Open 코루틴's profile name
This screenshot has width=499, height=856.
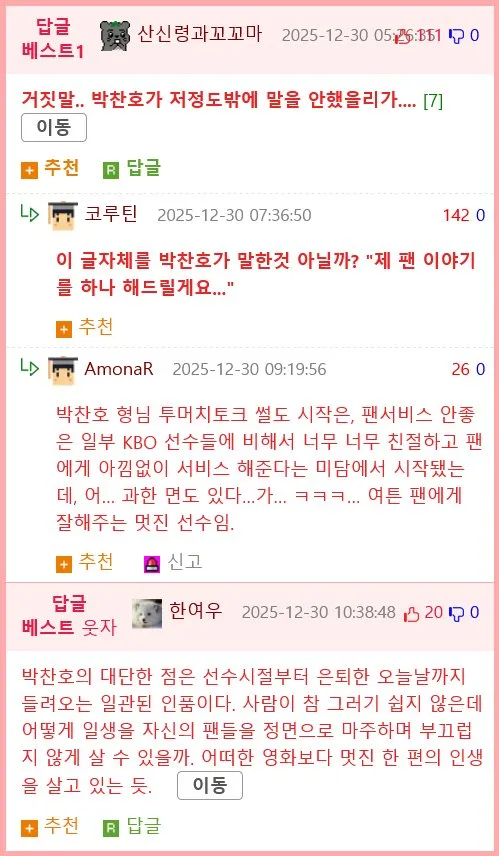110,214
